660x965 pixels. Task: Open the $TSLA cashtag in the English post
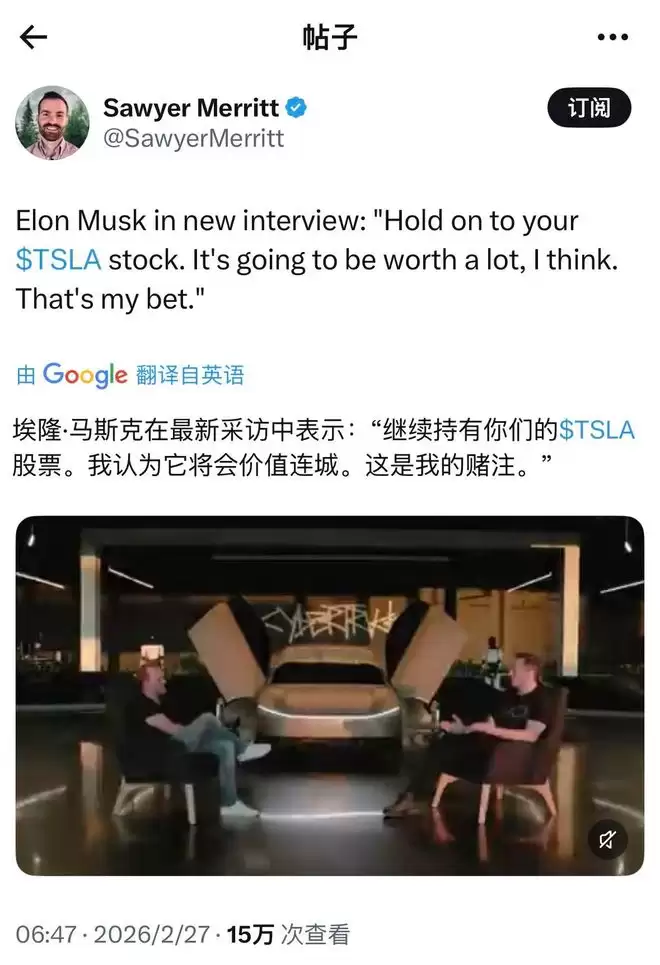click(x=59, y=260)
